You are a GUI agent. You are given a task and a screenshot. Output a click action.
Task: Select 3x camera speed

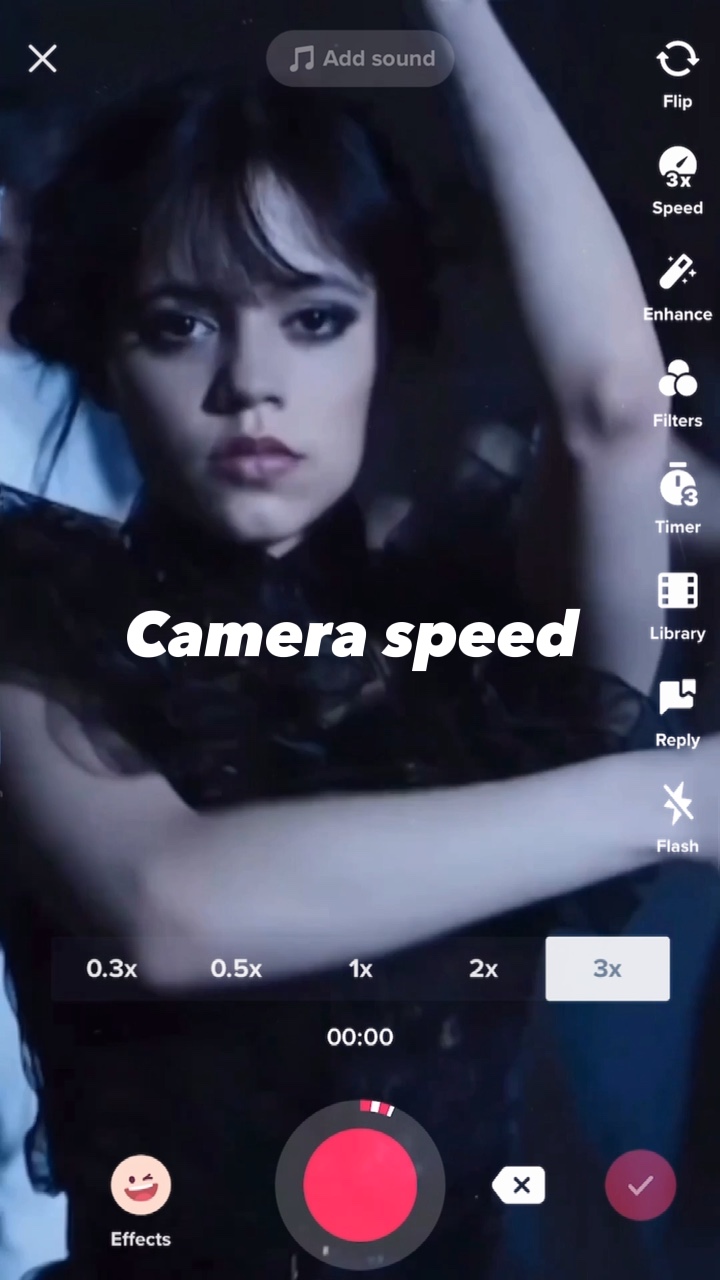[x=607, y=969]
